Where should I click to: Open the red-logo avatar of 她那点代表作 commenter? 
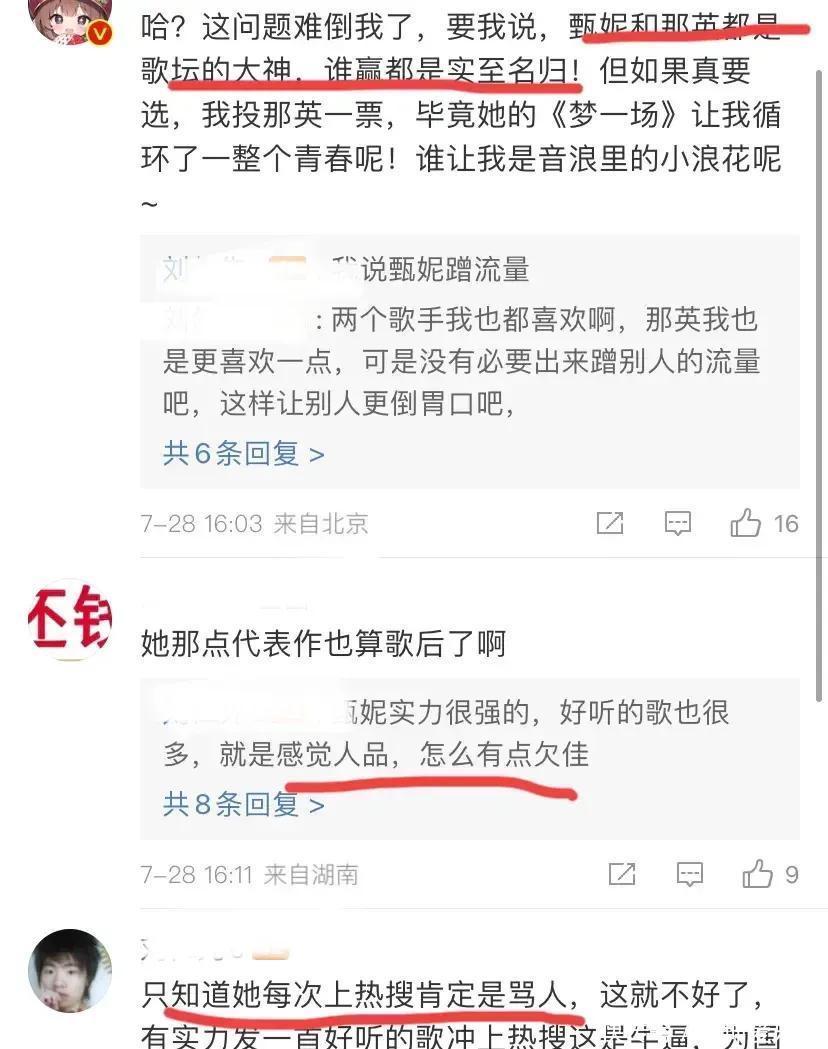[69, 620]
